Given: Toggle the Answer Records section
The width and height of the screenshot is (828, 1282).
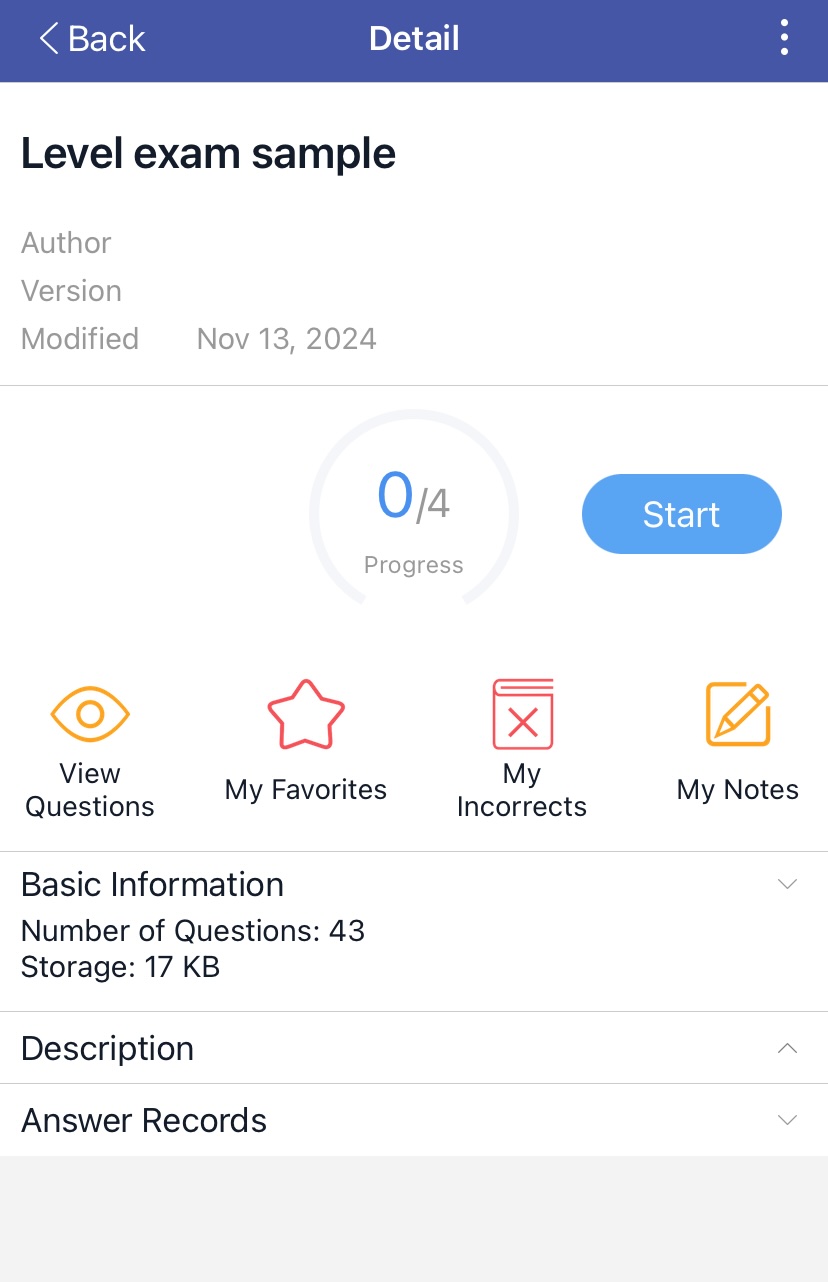Looking at the screenshot, I should [787, 1120].
